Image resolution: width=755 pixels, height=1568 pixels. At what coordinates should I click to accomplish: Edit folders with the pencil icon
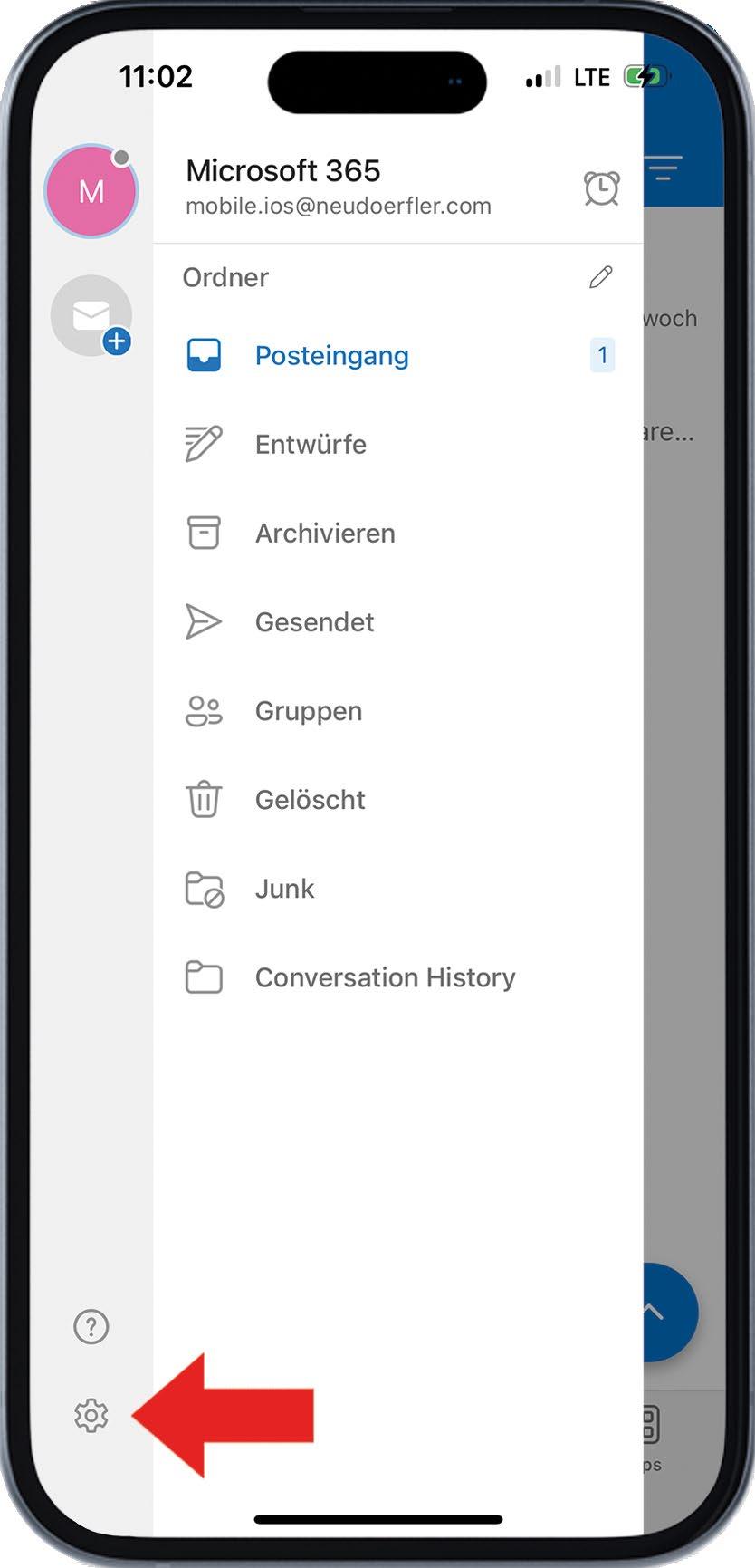(x=600, y=277)
